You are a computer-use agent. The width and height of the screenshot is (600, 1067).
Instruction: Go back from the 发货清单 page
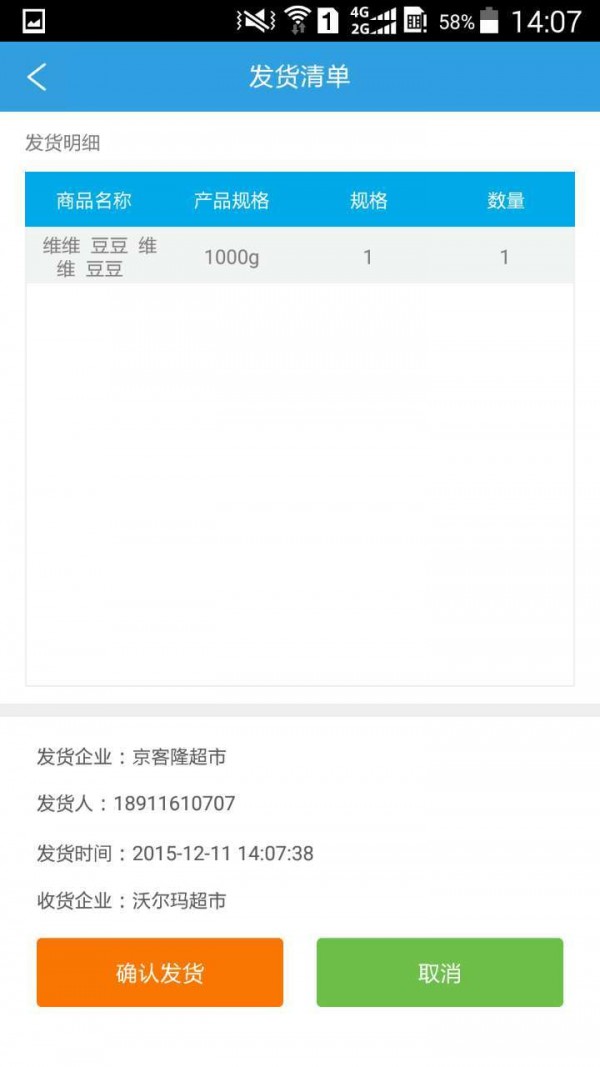point(37,77)
